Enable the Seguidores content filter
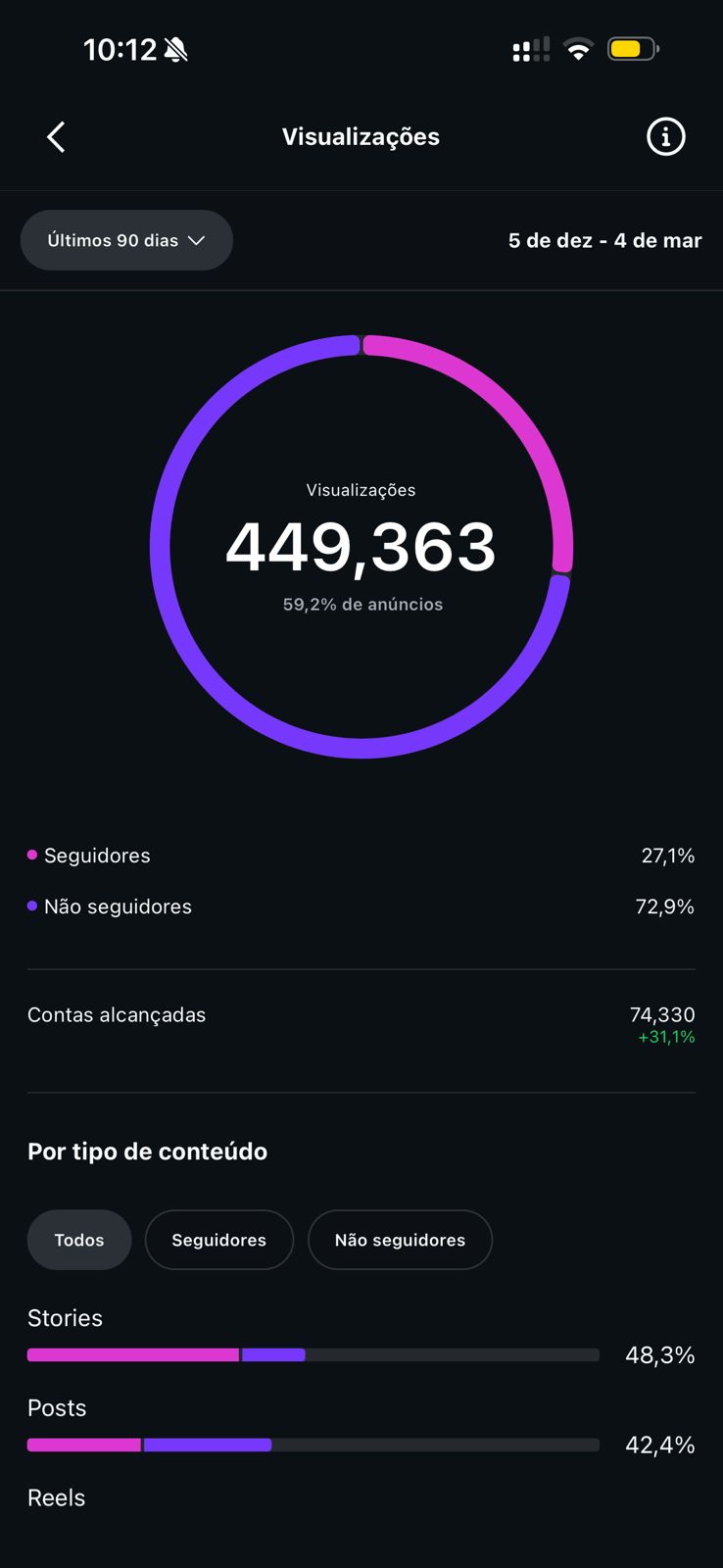 click(x=218, y=1240)
